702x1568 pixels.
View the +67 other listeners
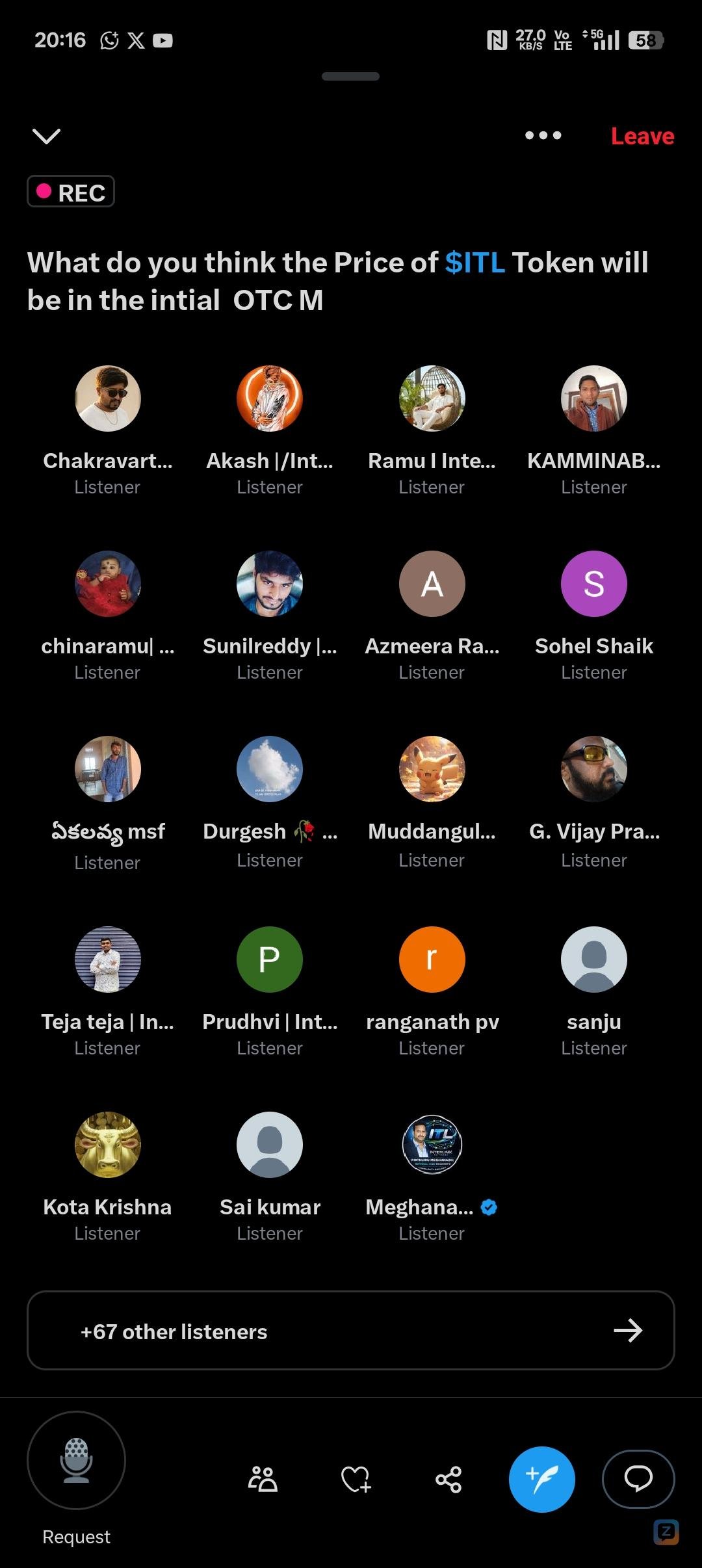[350, 1331]
